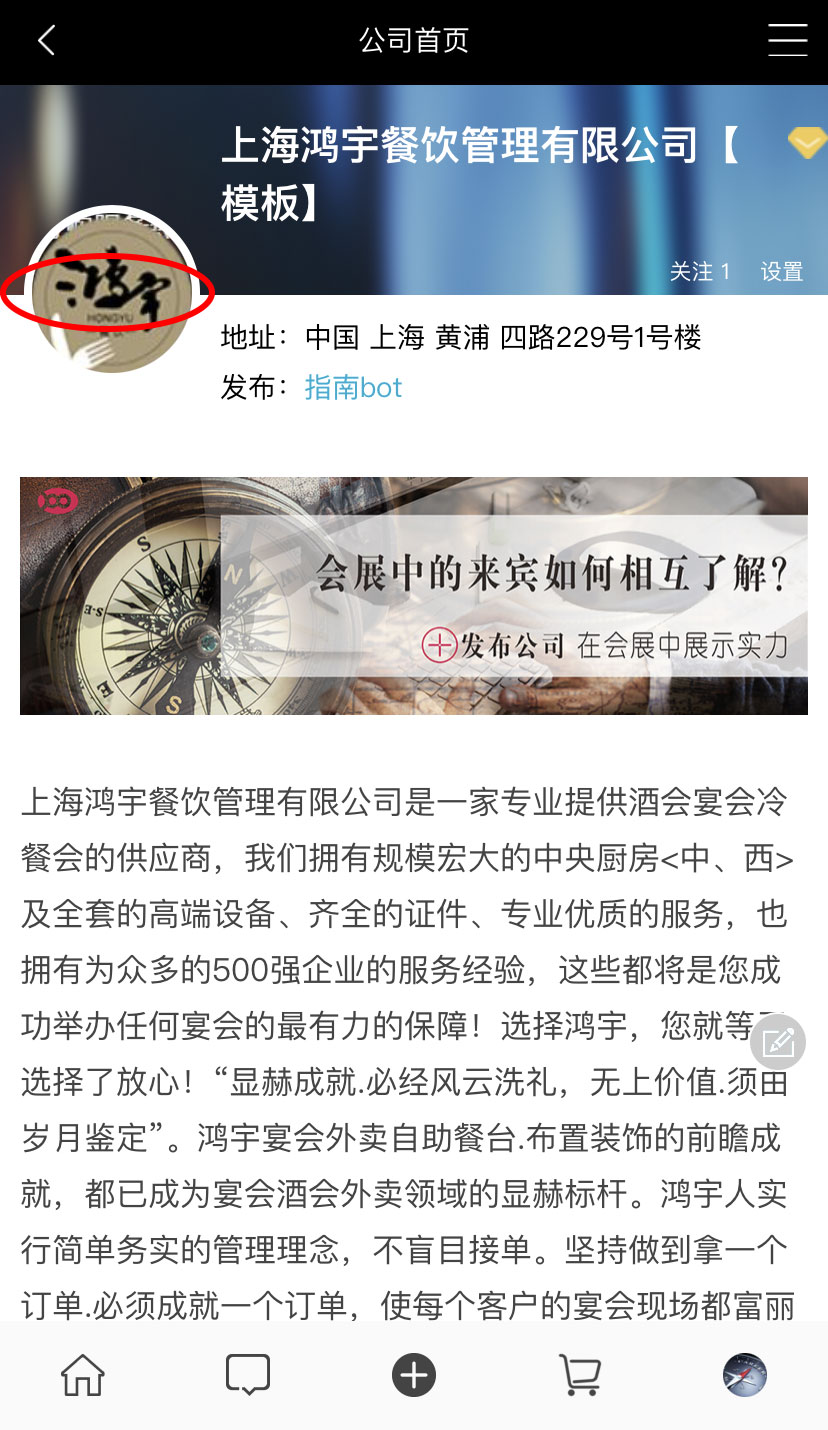Screen dimensions: 828x1430
Task: Open the hamburger menu at top right
Action: 787,41
